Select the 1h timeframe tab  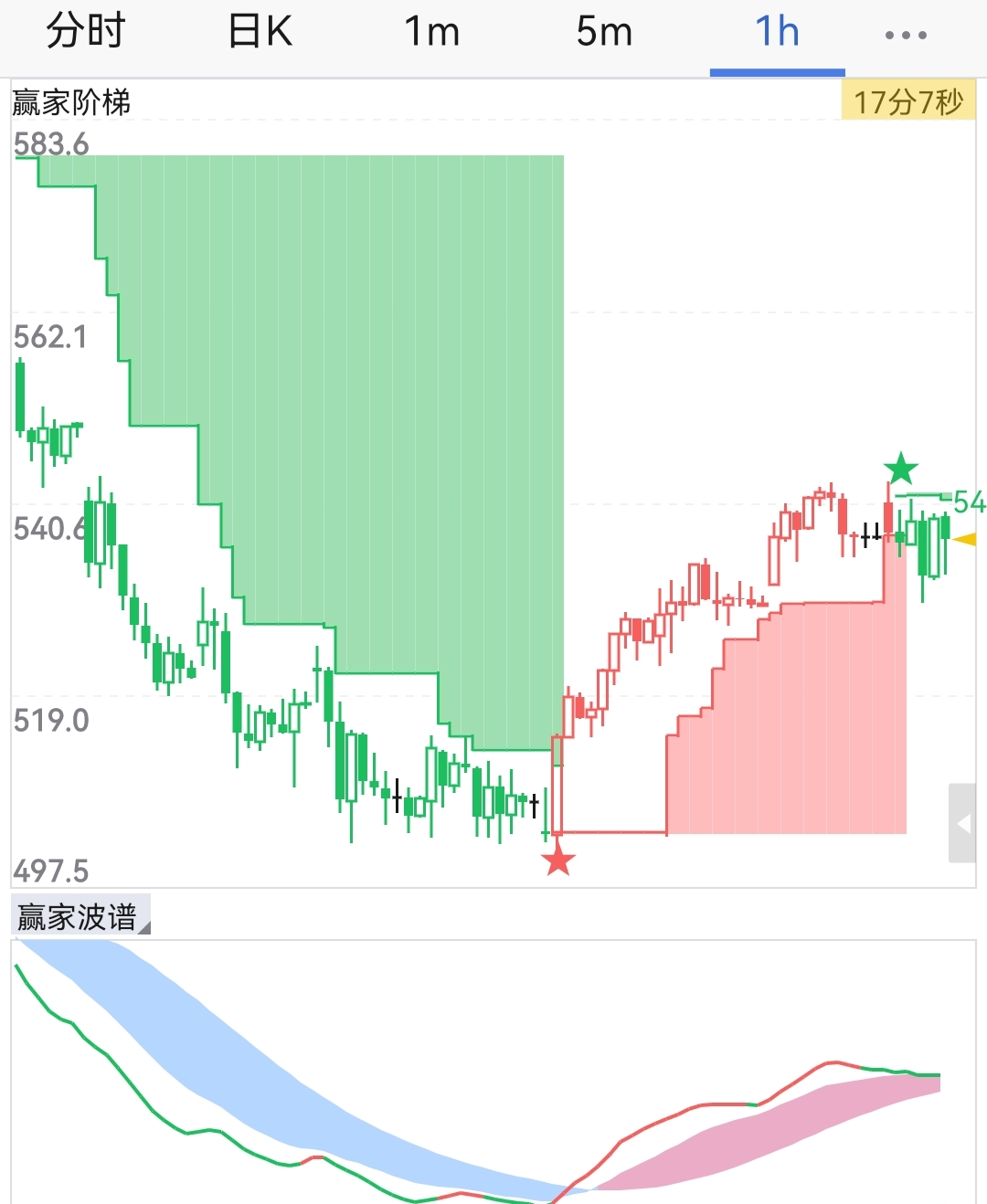[x=777, y=33]
